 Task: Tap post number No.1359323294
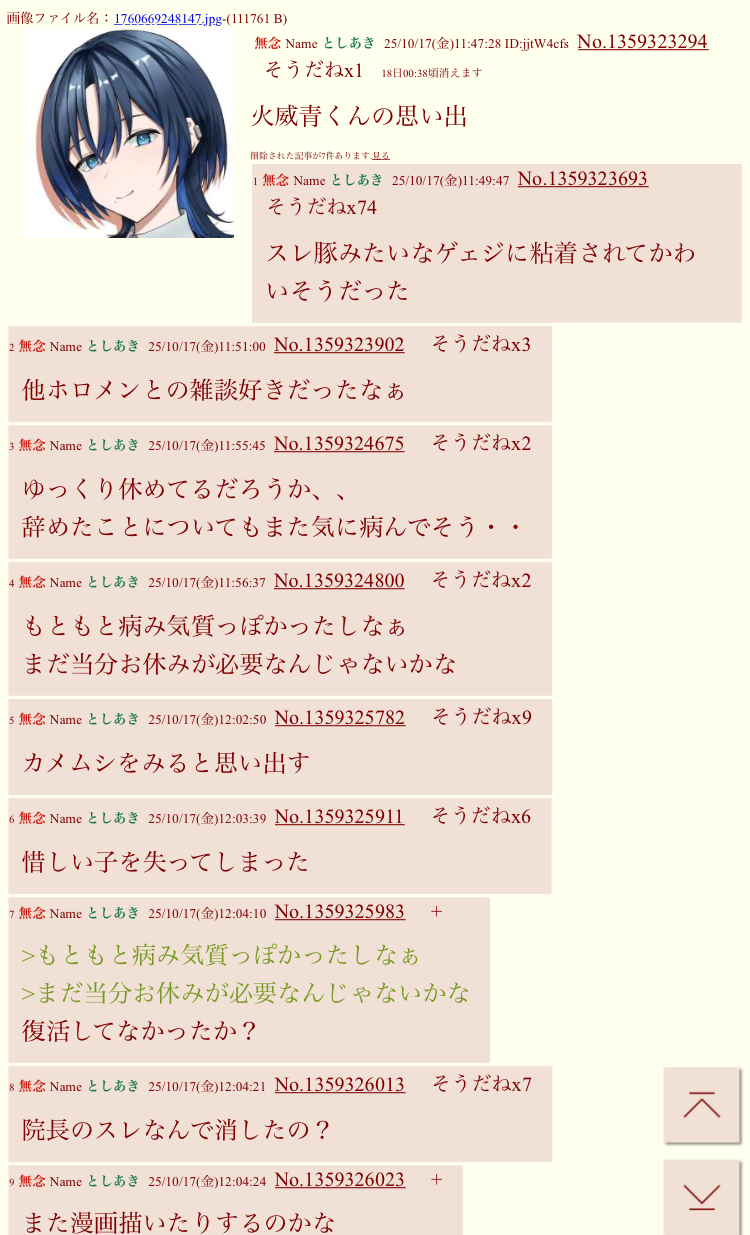pyautogui.click(x=642, y=42)
